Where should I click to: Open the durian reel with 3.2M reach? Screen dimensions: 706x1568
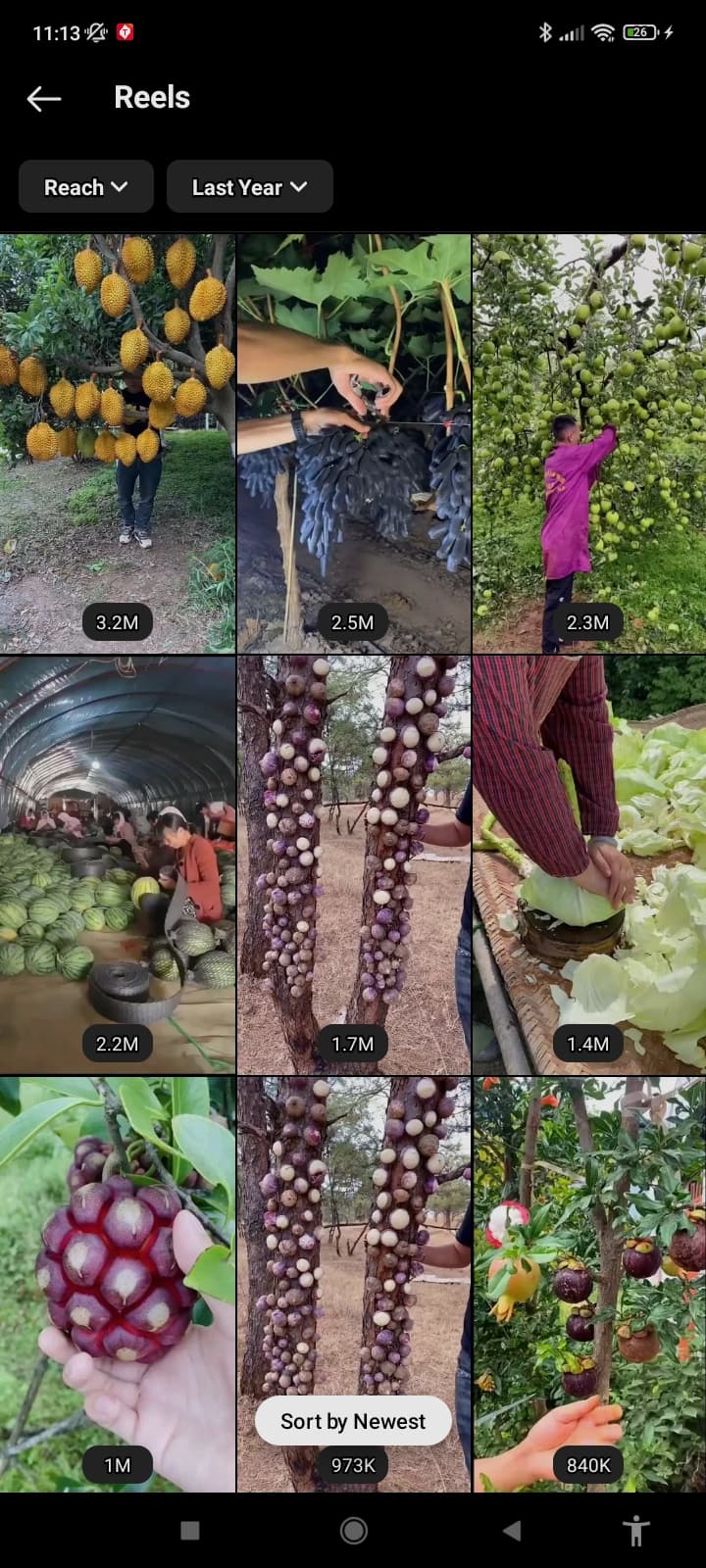click(117, 443)
